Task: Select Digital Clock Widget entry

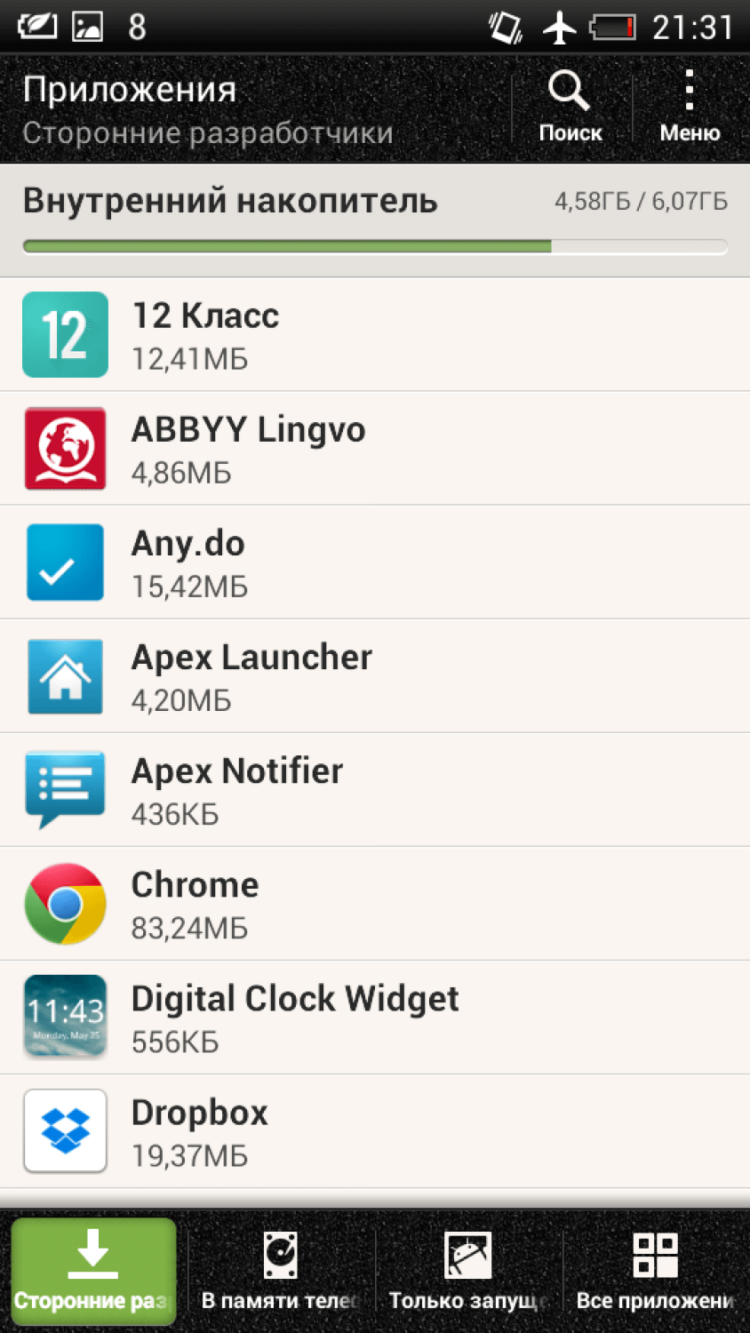Action: [375, 1018]
